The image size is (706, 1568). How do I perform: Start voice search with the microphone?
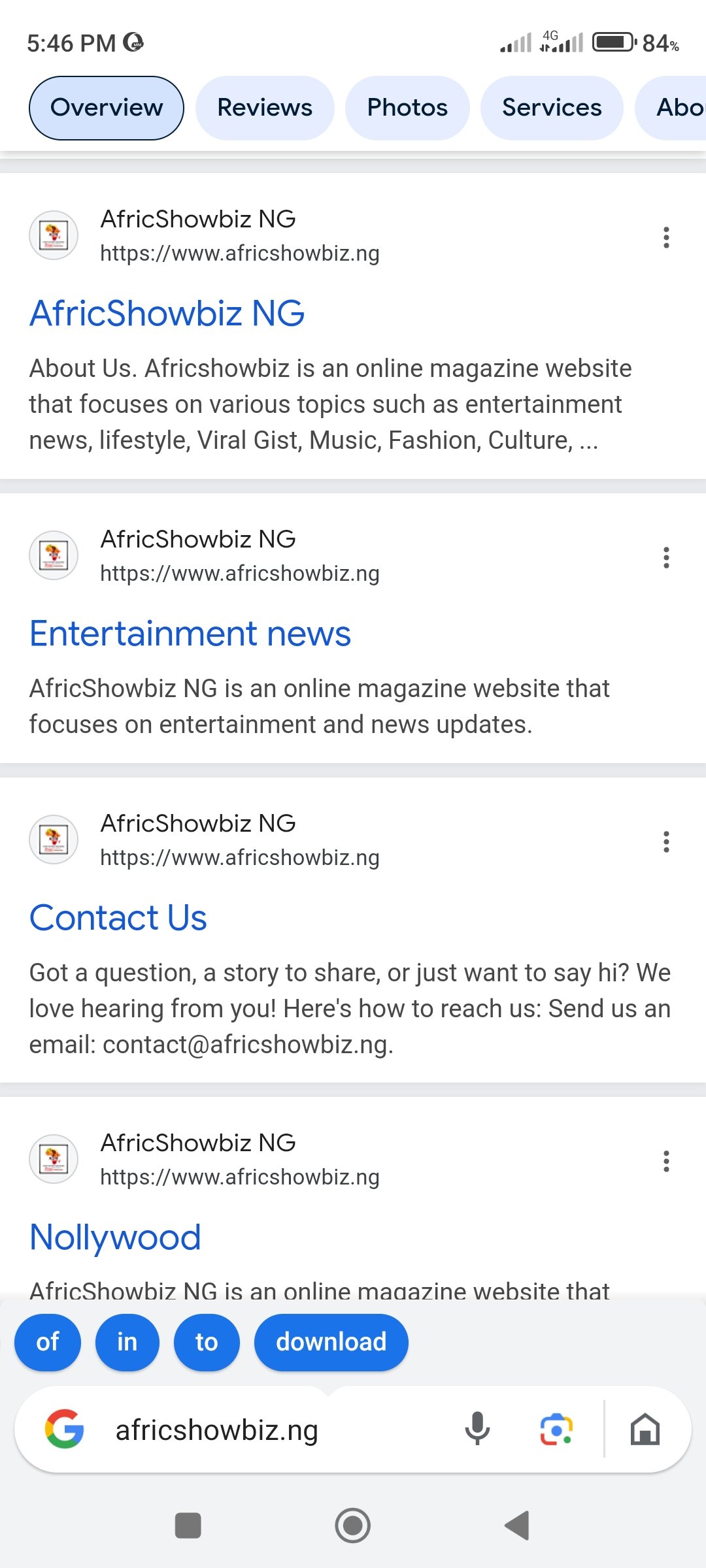[x=477, y=1429]
